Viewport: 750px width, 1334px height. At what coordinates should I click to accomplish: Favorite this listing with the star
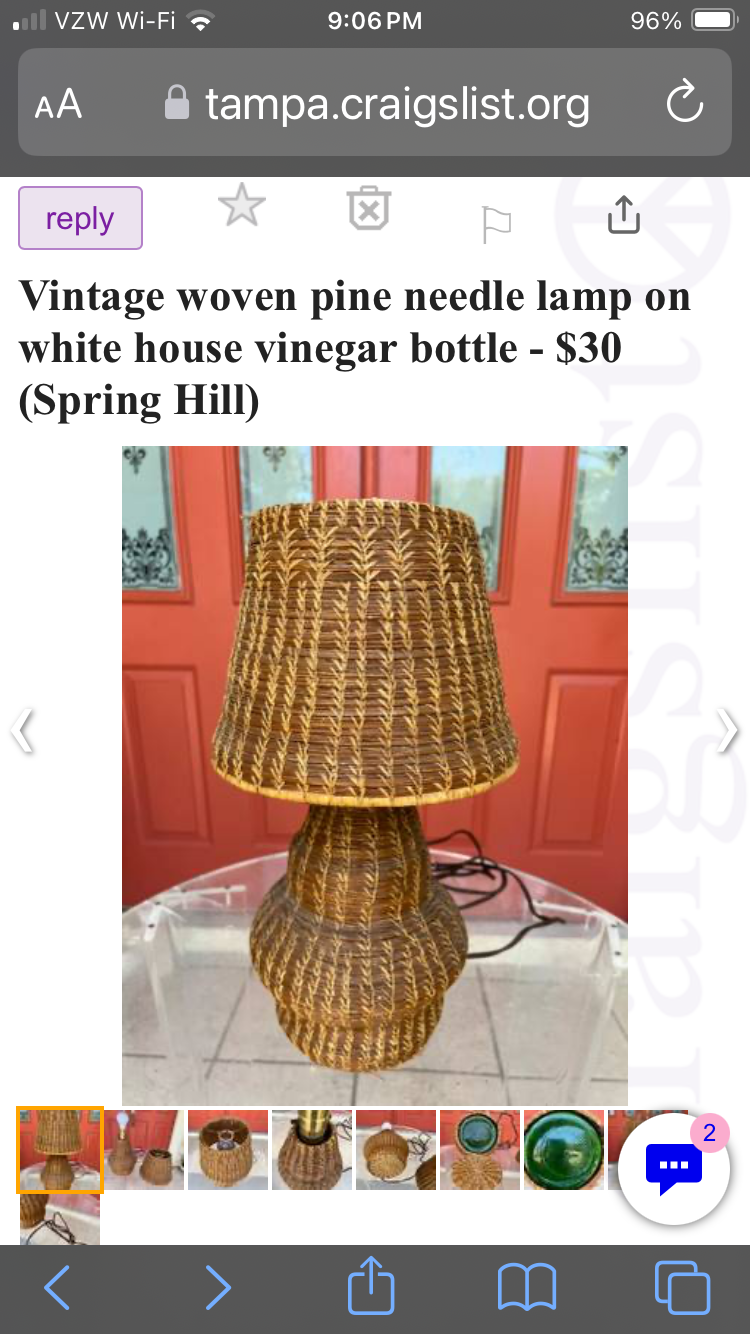click(241, 207)
